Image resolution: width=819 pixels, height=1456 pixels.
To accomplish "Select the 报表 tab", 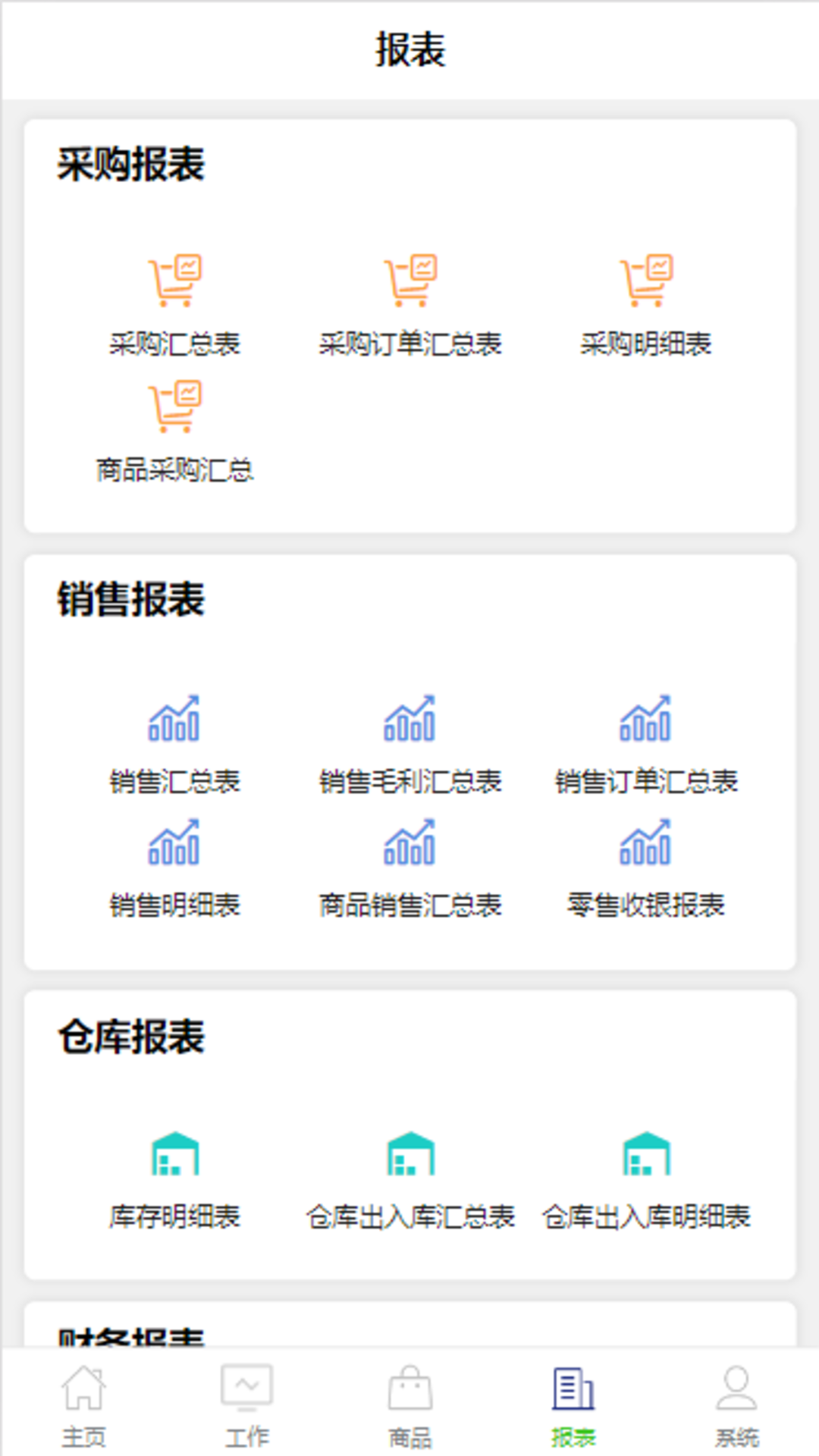I will [x=573, y=1407].
